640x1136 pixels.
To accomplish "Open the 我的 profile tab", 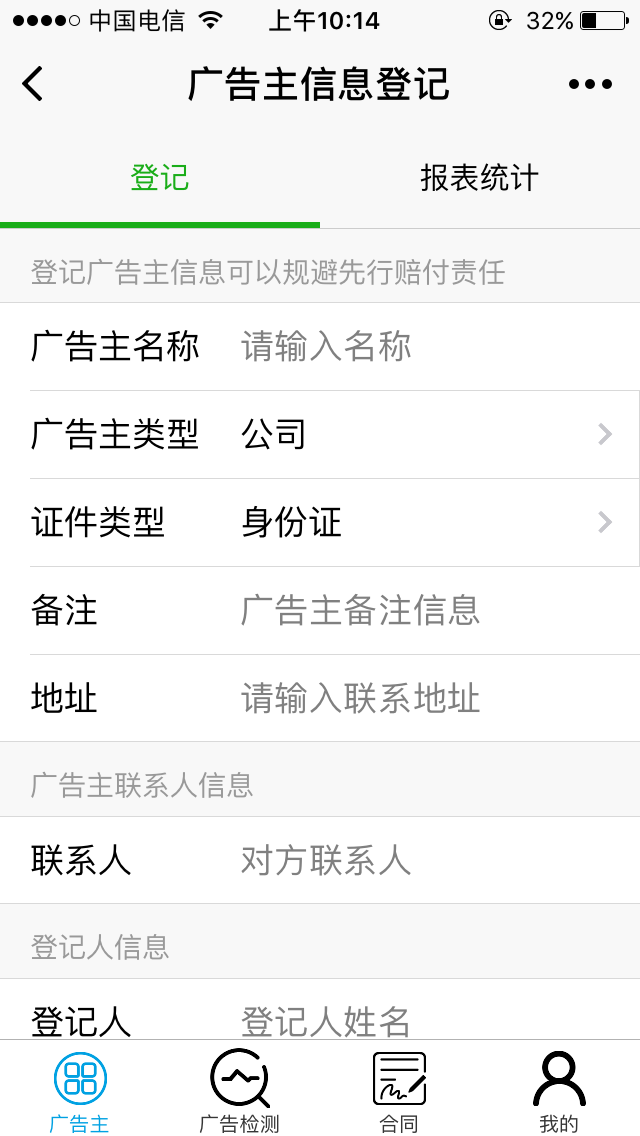I will 559,1090.
